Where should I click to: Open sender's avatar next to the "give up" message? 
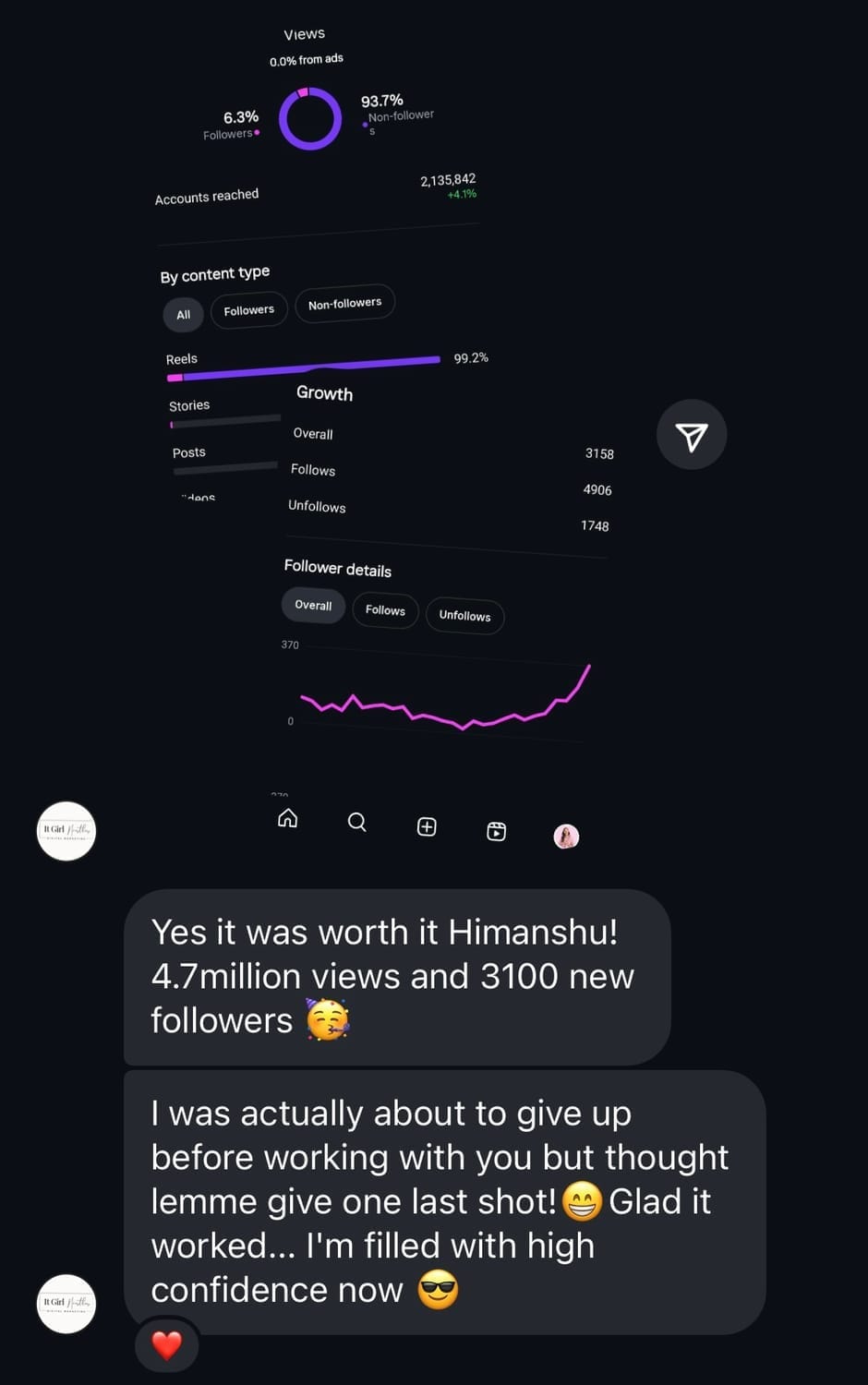coord(66,1303)
